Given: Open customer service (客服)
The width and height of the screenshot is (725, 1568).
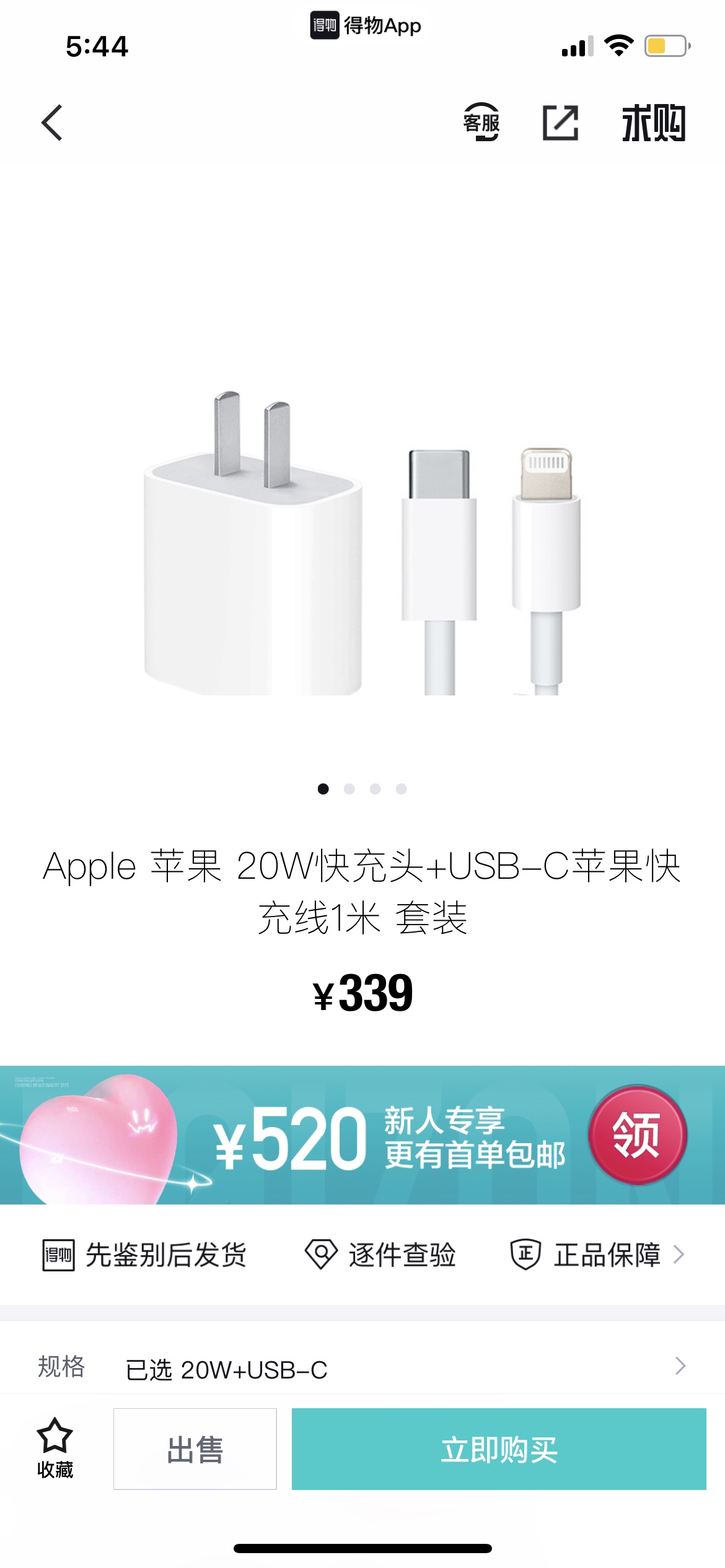Looking at the screenshot, I should click(x=481, y=123).
